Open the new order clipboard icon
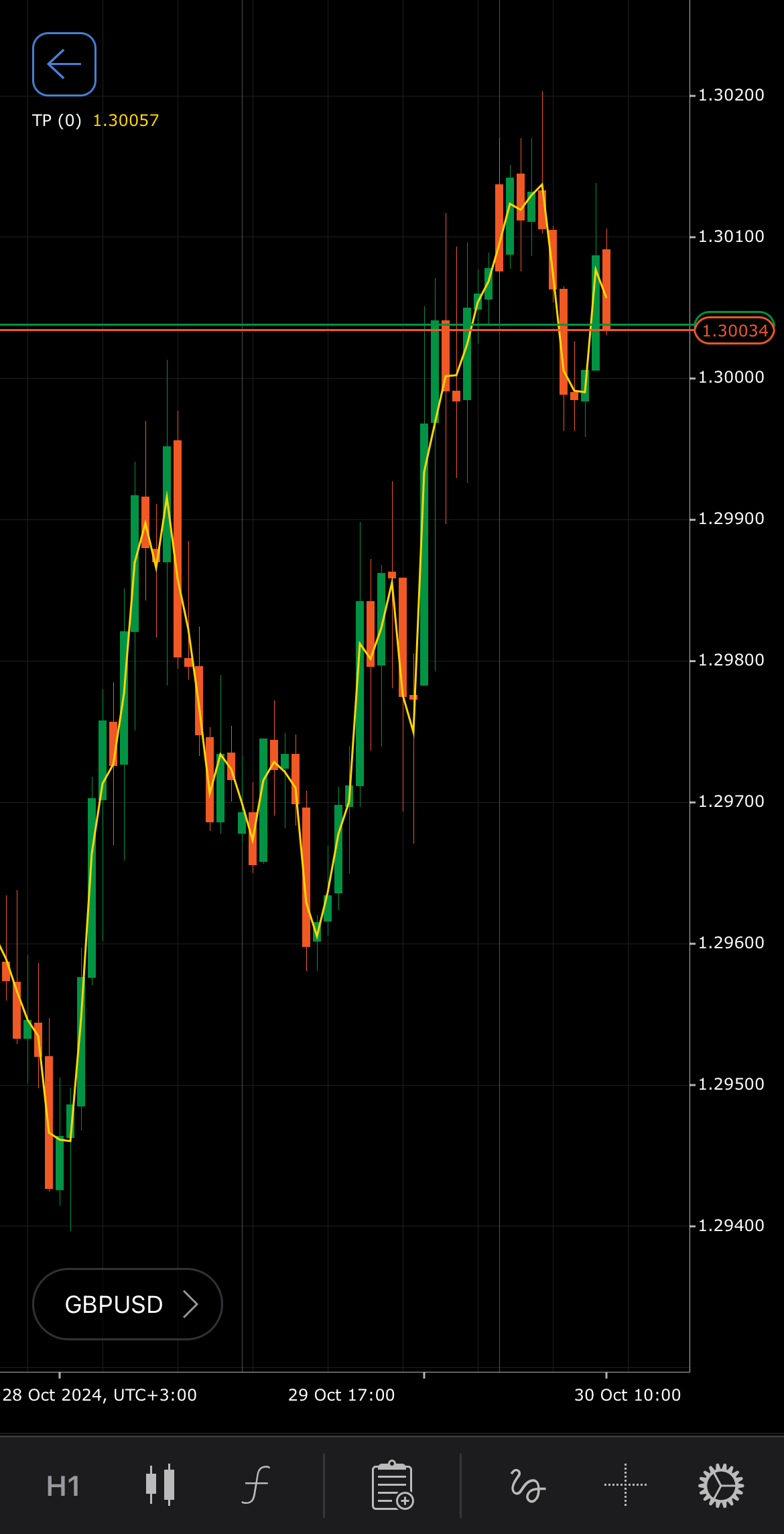 (393, 1485)
